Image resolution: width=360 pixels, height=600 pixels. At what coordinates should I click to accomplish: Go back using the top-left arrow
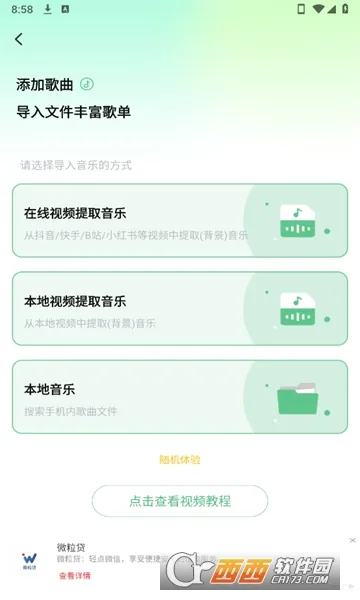click(x=19, y=39)
